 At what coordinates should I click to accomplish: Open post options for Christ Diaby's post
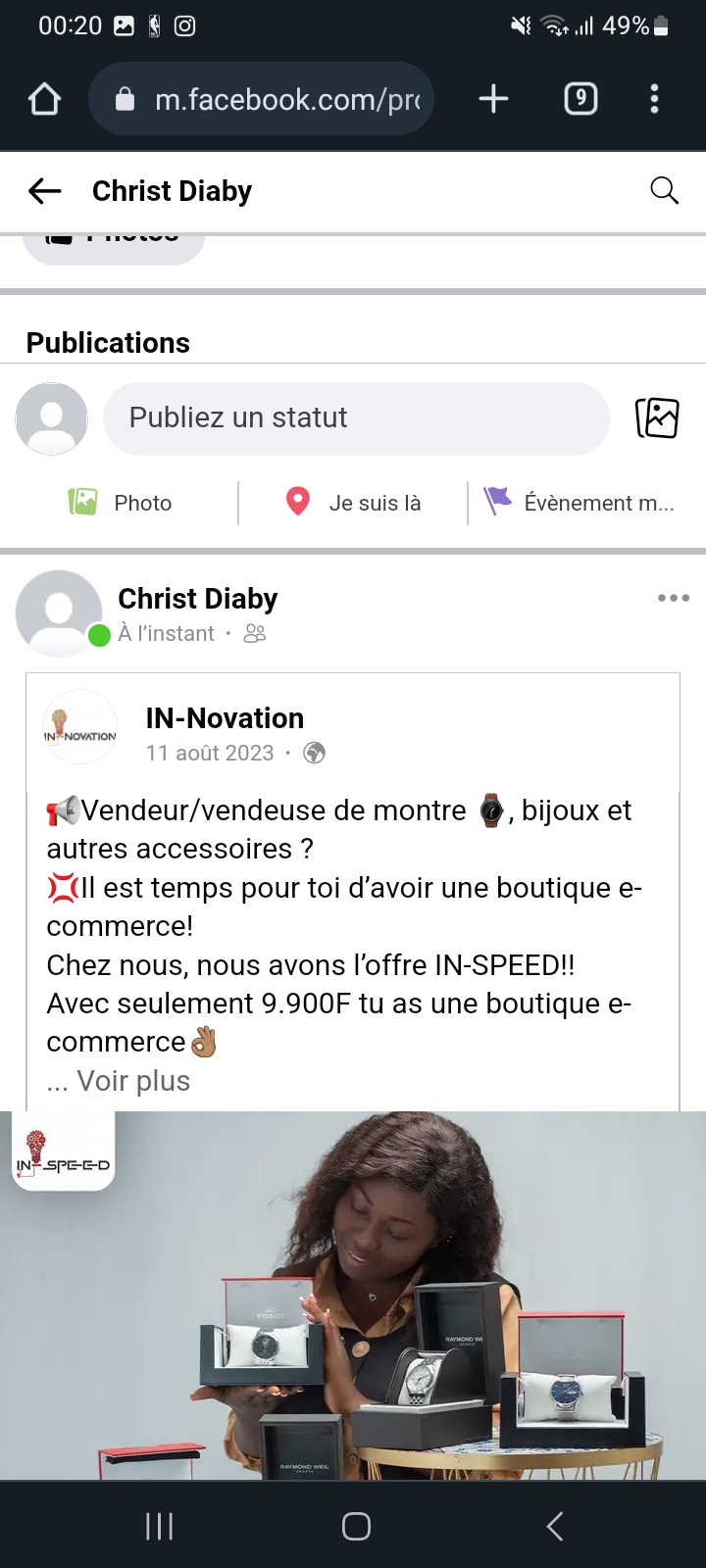coord(674,598)
